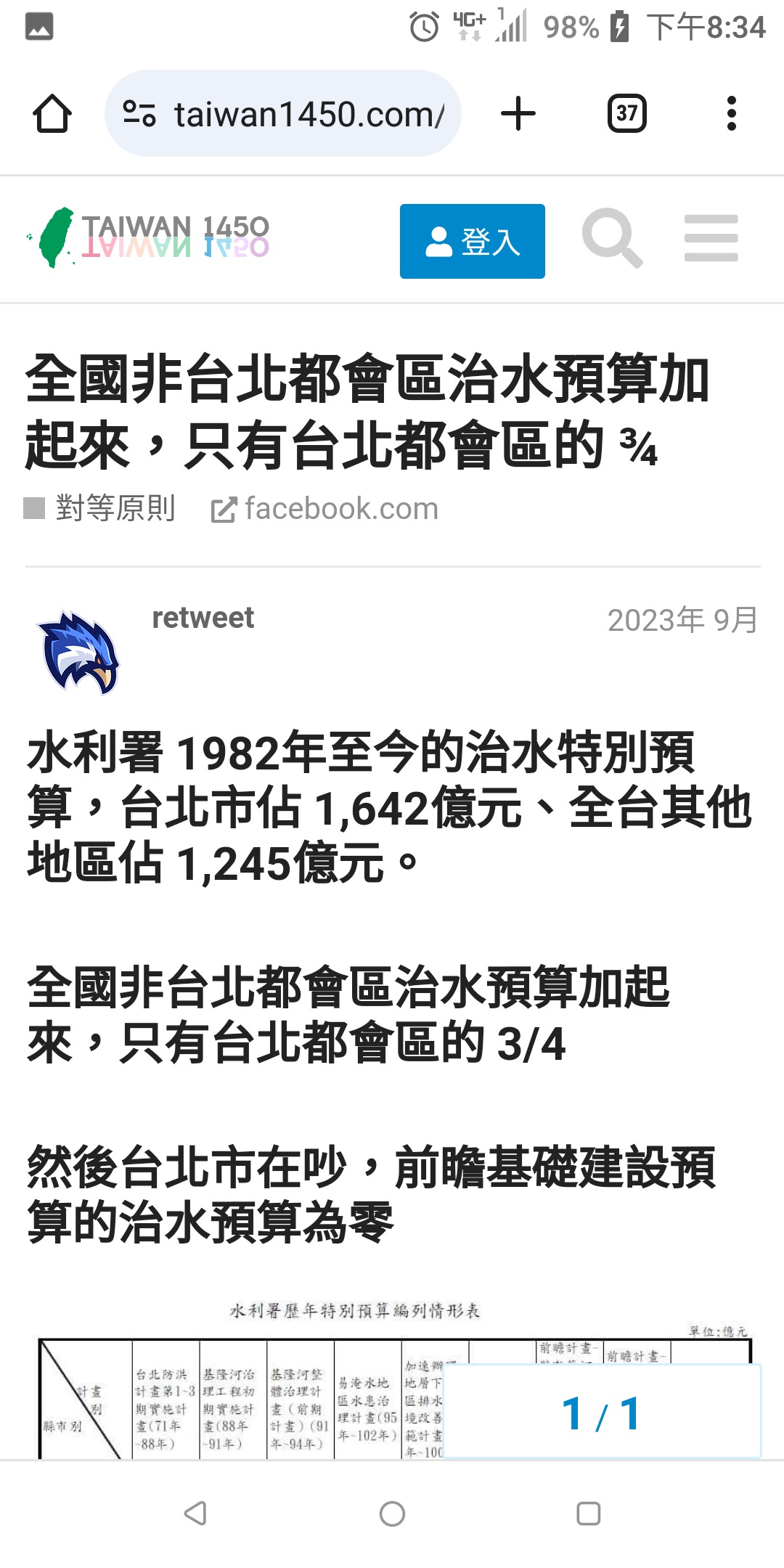Open the tab switcher showing 37 tabs
Viewport: 784px width, 1568px height.
tap(626, 114)
